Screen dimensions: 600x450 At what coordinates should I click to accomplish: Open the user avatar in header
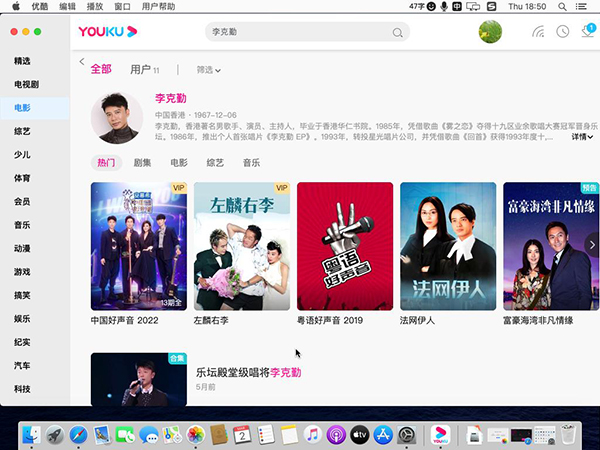click(490, 32)
